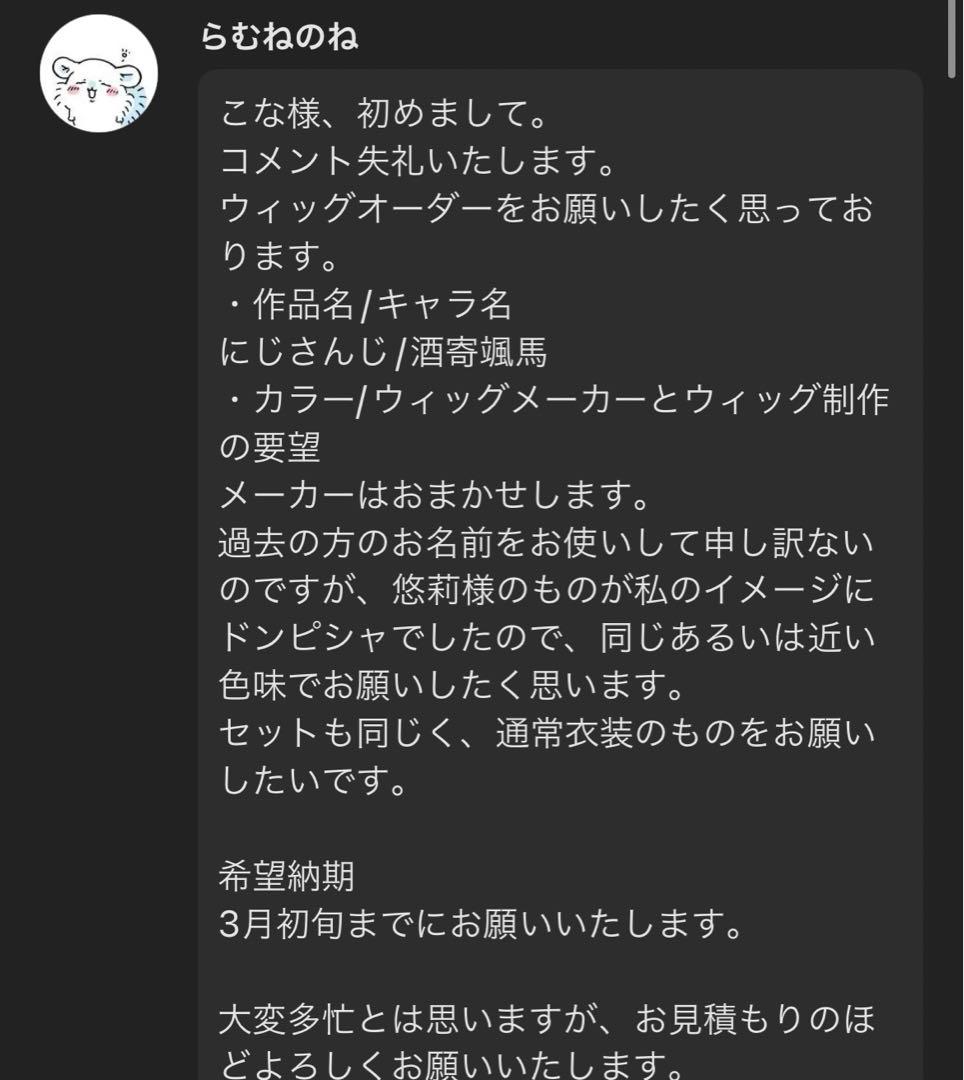The height and width of the screenshot is (1080, 964).
Task: Click the hamster profile picture
Action: click(100, 72)
